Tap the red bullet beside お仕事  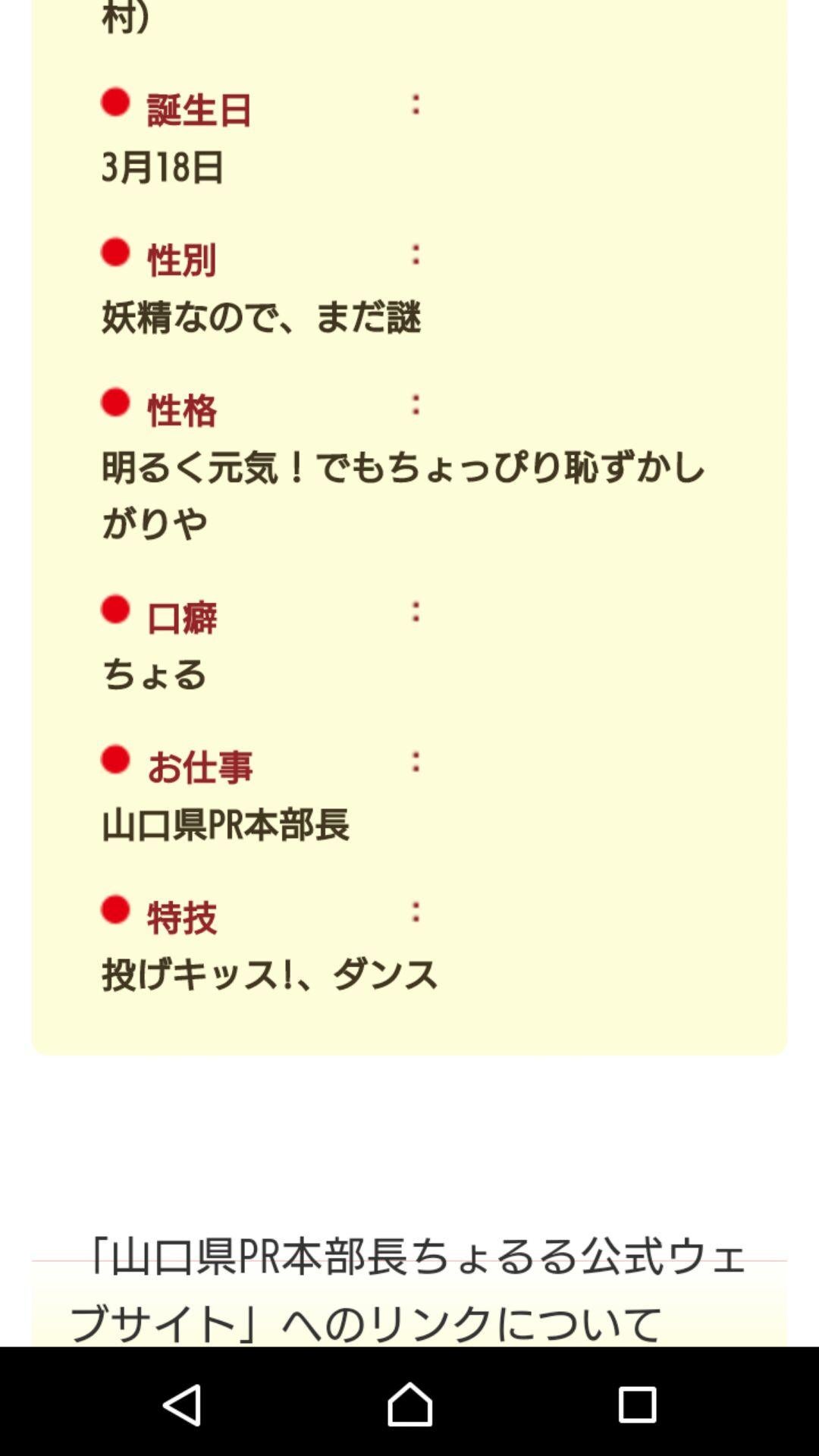(x=115, y=762)
